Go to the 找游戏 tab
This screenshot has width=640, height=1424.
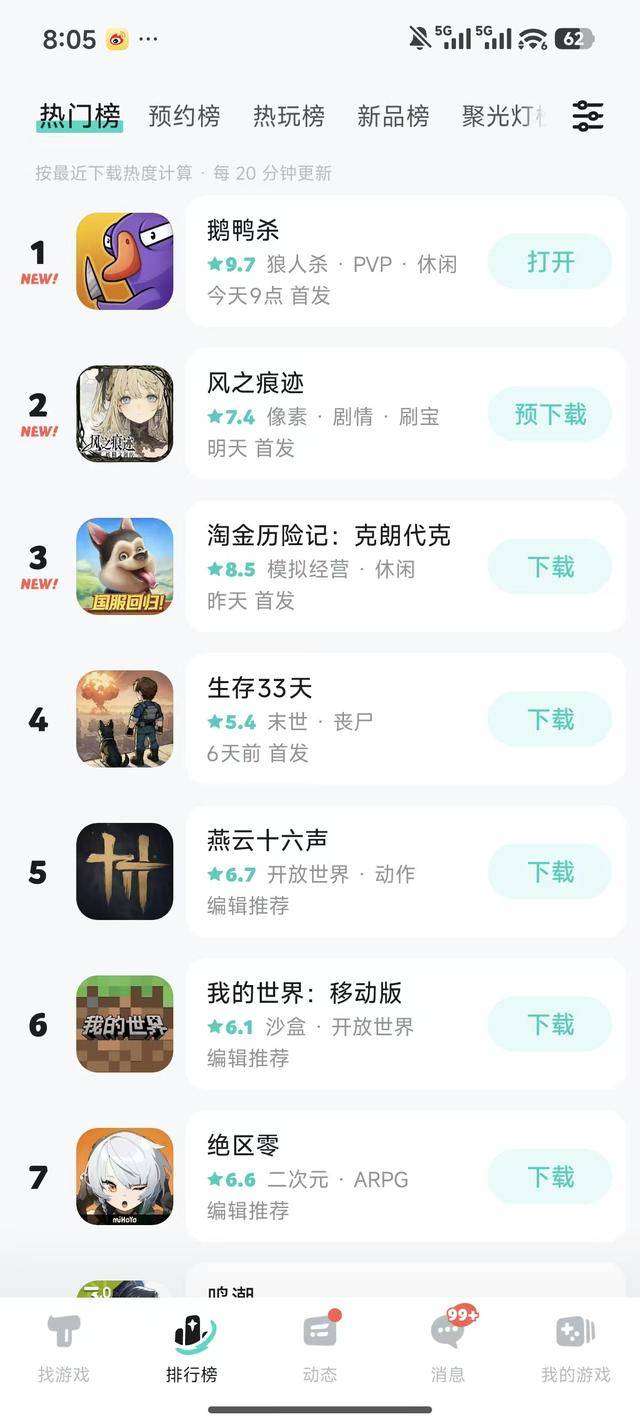[64, 1348]
